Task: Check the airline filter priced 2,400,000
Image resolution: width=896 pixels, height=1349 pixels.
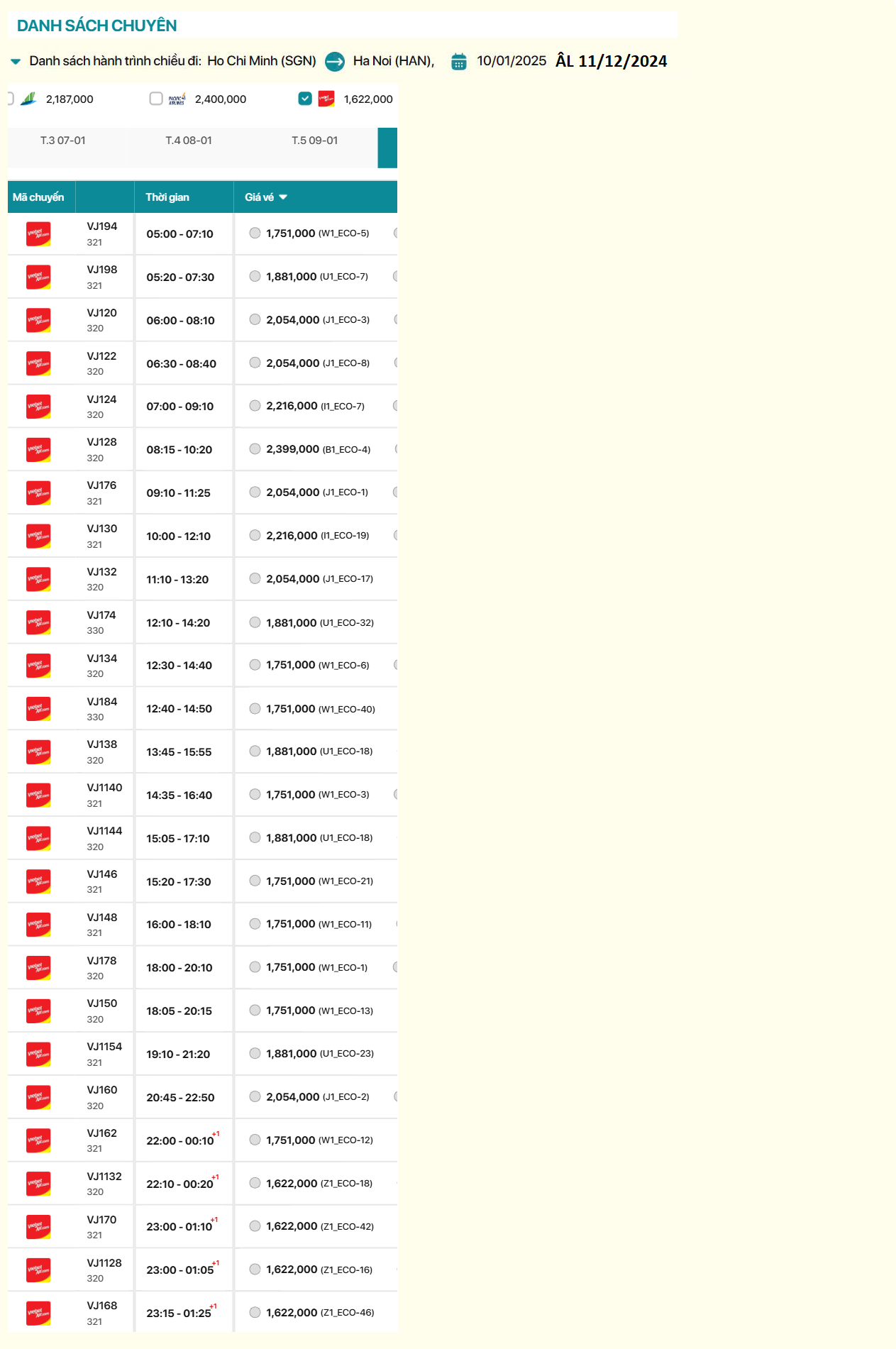Action: [156, 99]
